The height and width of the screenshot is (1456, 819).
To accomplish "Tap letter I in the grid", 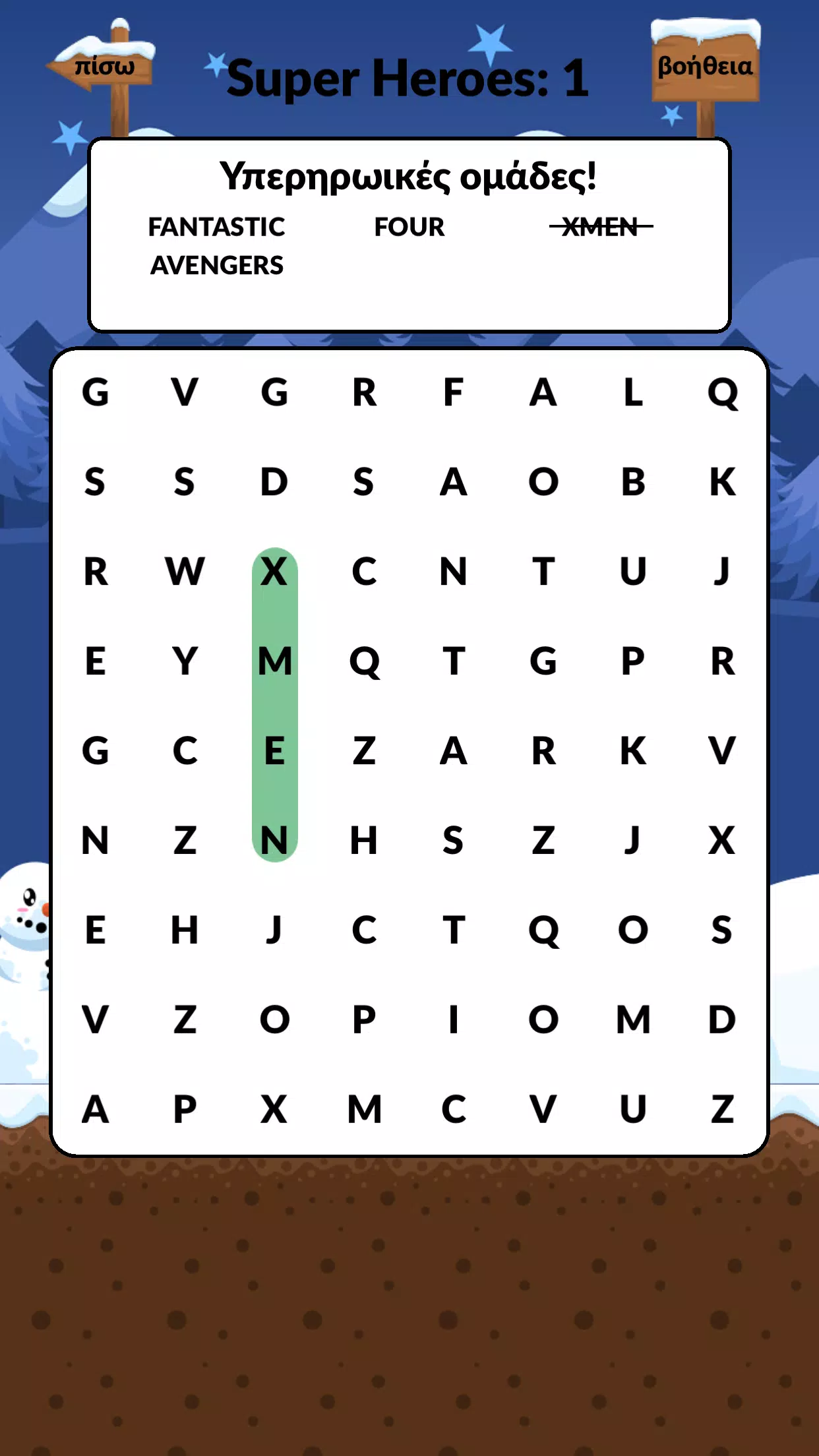I will coord(453,1019).
